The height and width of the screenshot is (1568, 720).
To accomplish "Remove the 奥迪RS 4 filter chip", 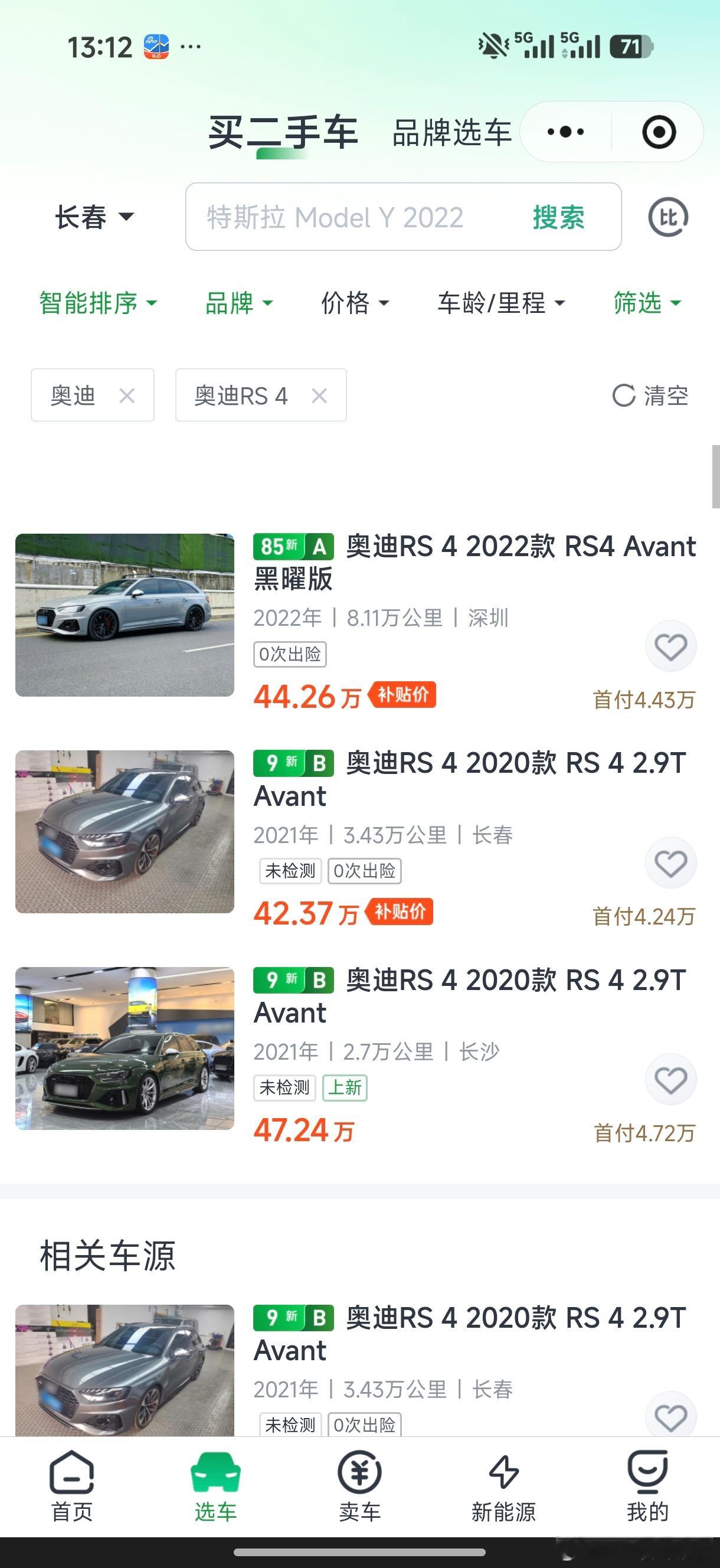I will pyautogui.click(x=319, y=396).
